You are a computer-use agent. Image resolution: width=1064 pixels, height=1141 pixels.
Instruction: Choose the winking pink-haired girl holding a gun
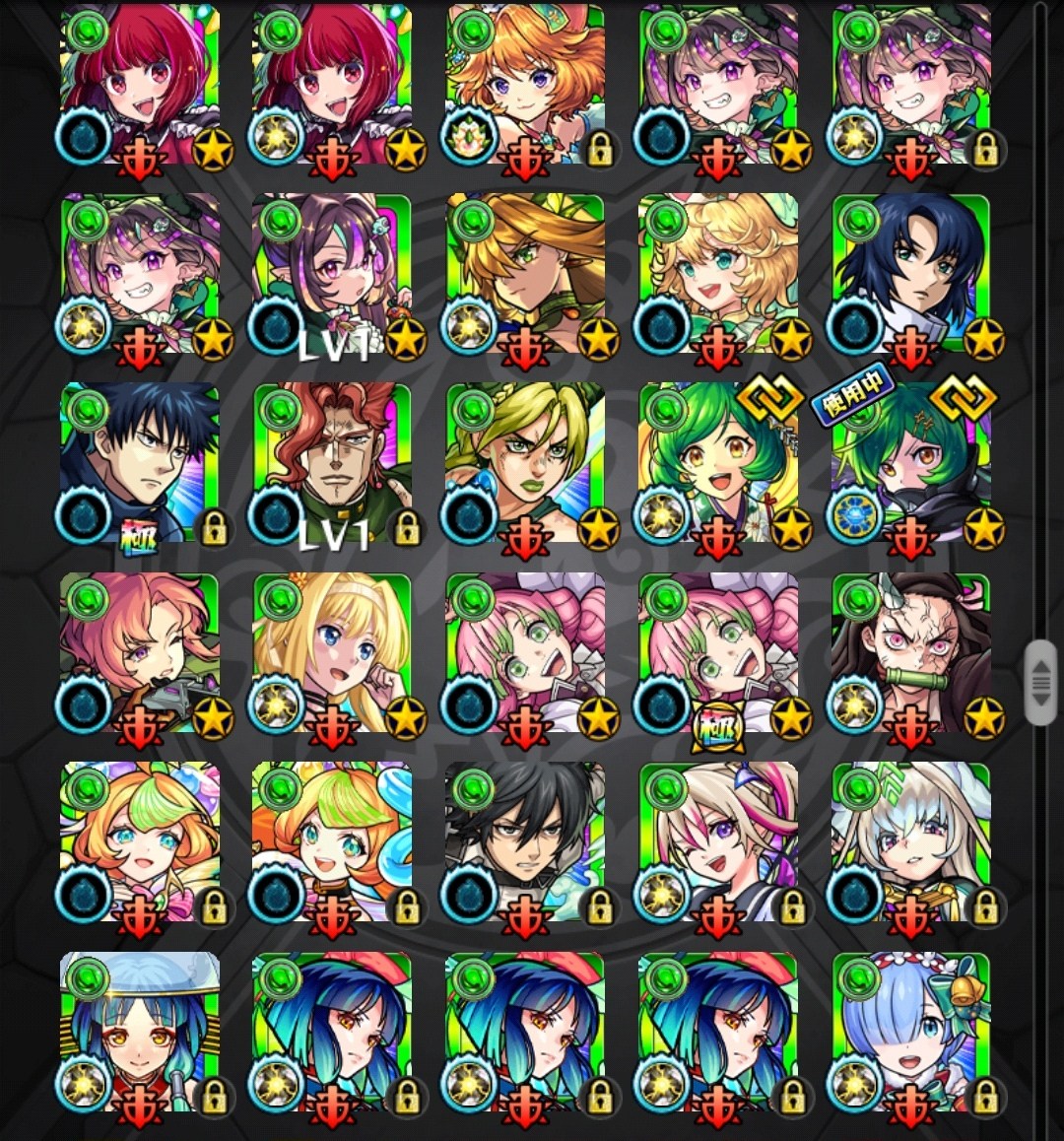(x=139, y=652)
